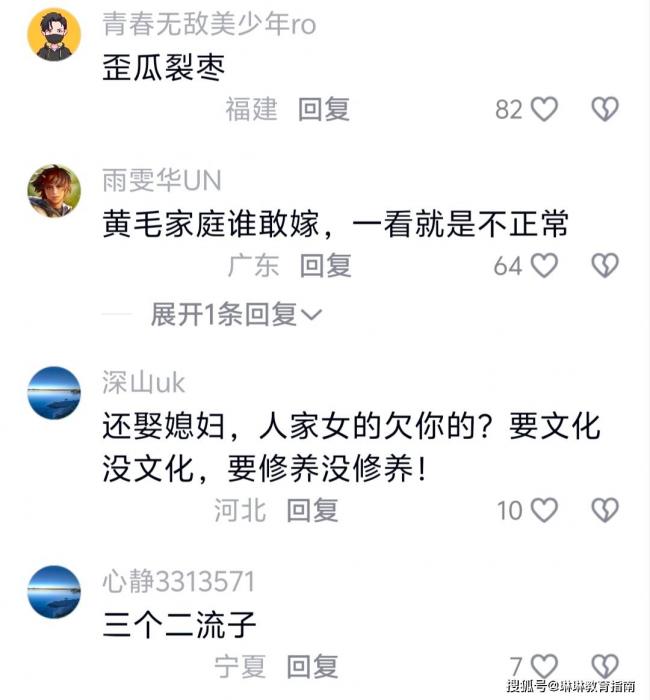Dislike 雨雯华UN's comment
The image size is (650, 700).
(605, 265)
